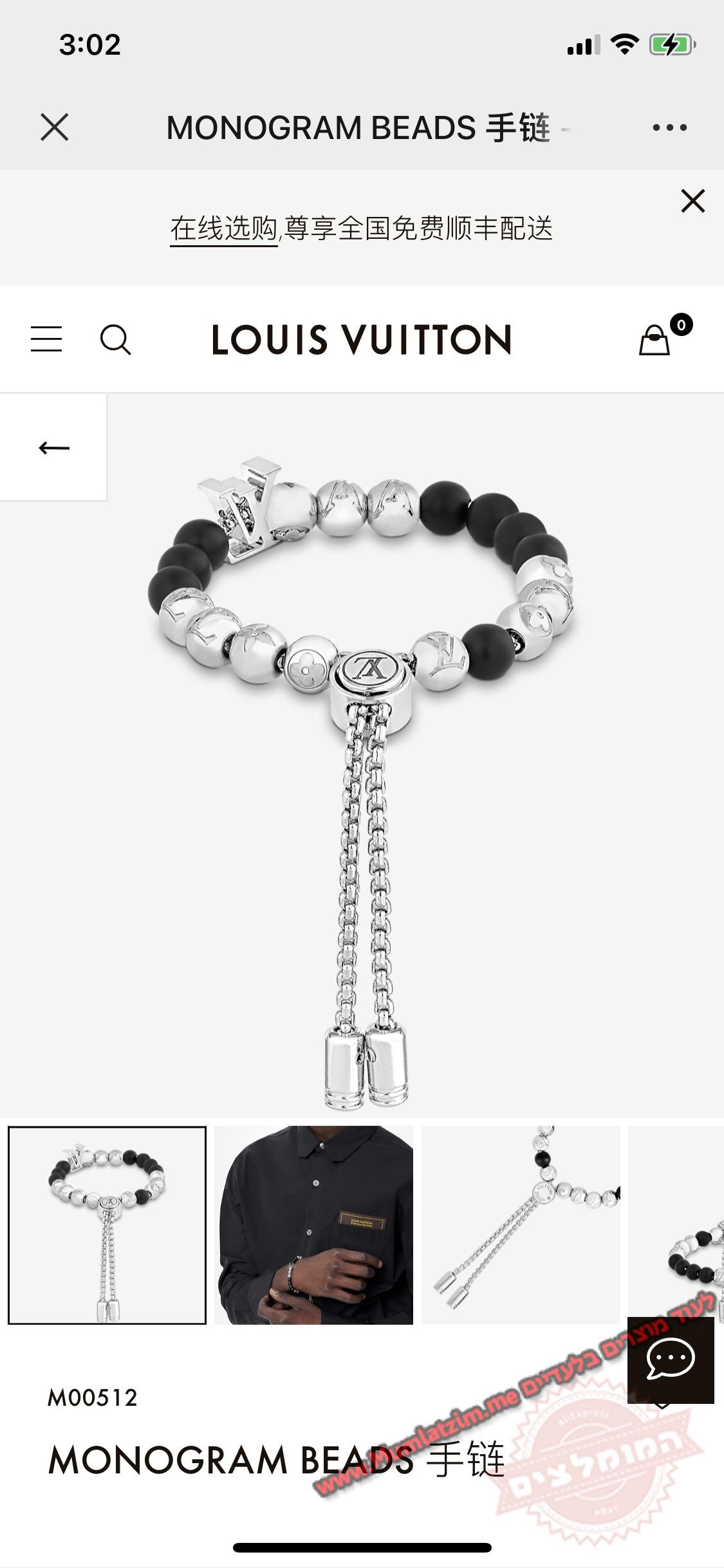Follow the 在线选购 link

223,229
